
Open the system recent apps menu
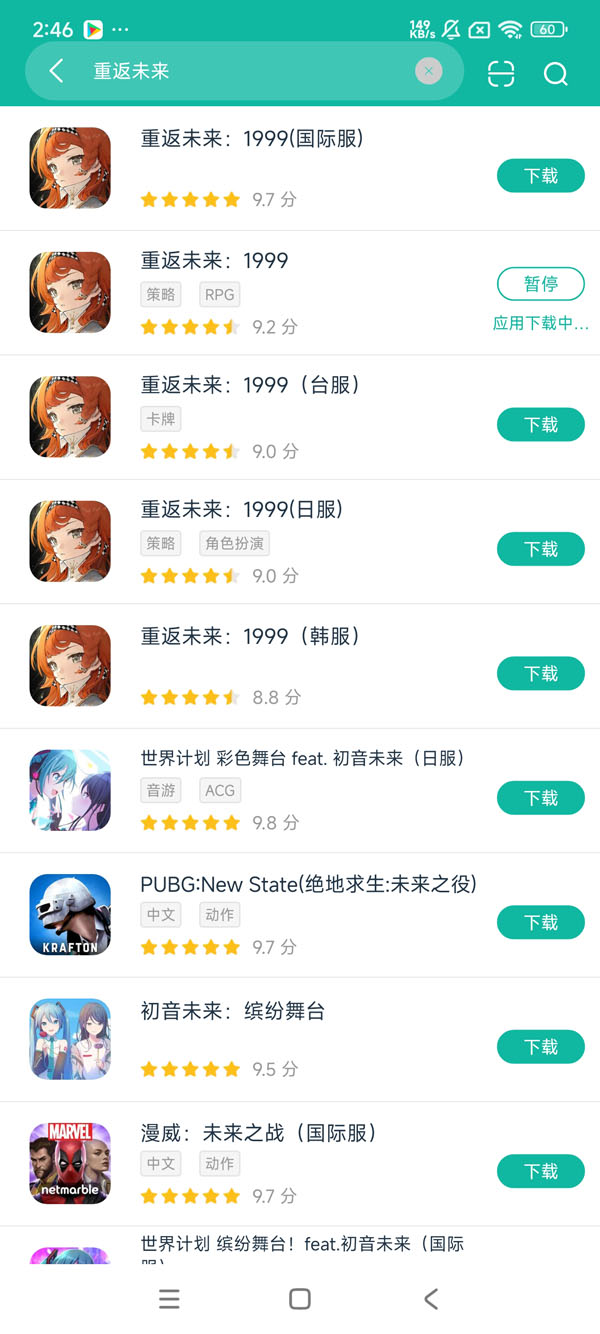click(x=169, y=1299)
